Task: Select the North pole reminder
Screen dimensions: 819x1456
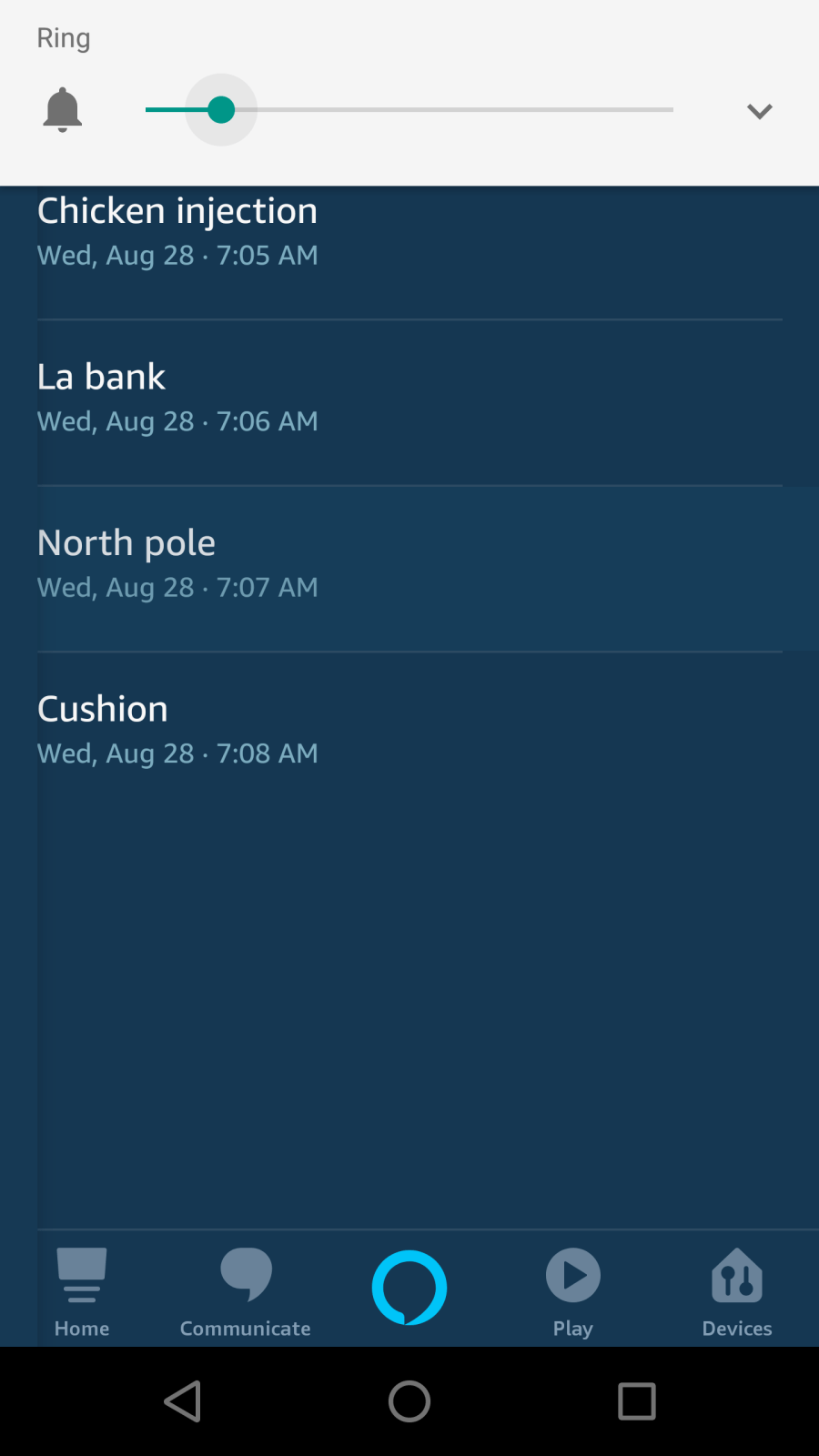Action: pos(409,564)
